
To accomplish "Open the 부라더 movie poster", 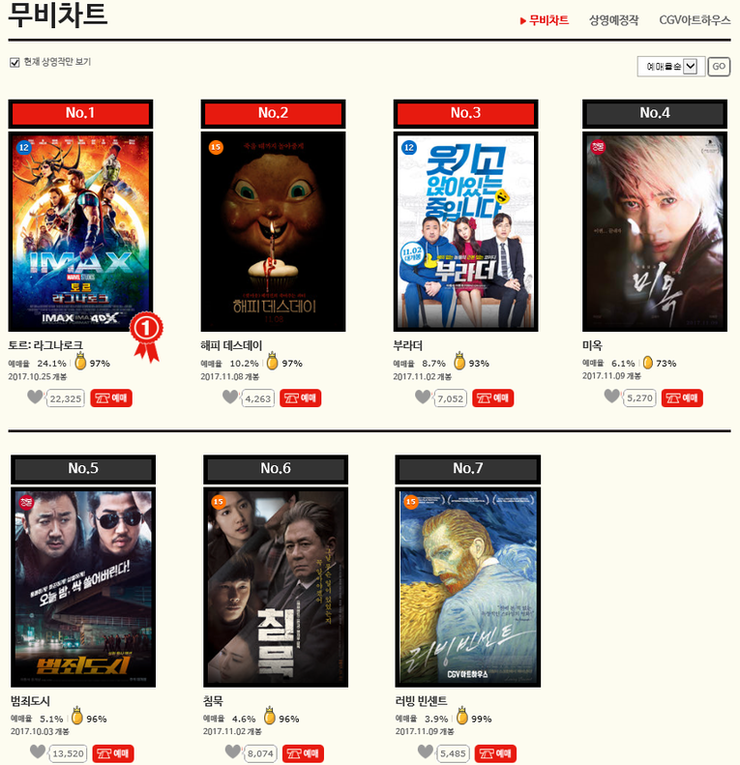I will click(x=465, y=232).
